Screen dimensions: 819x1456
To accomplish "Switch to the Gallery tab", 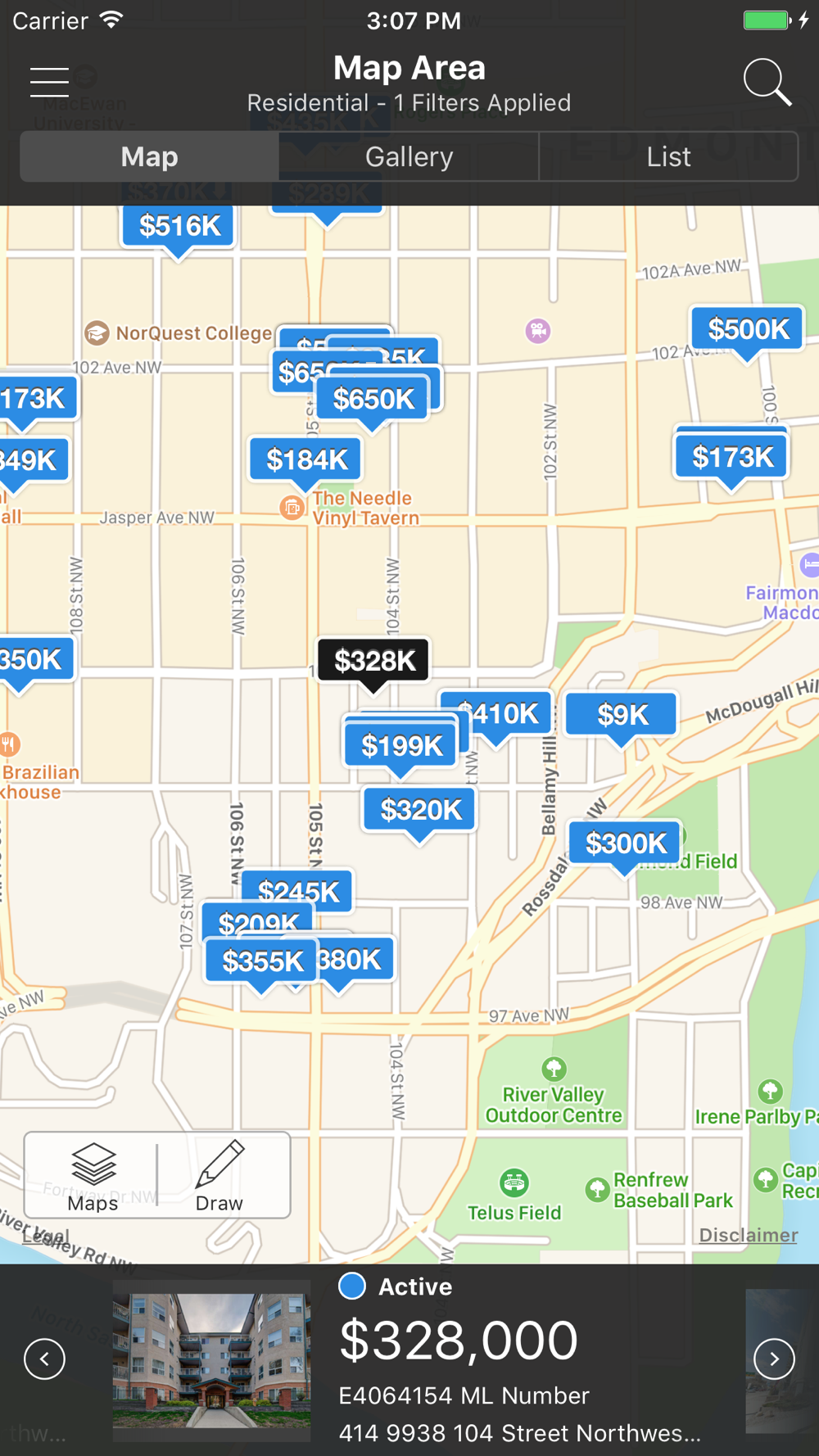I will [409, 156].
